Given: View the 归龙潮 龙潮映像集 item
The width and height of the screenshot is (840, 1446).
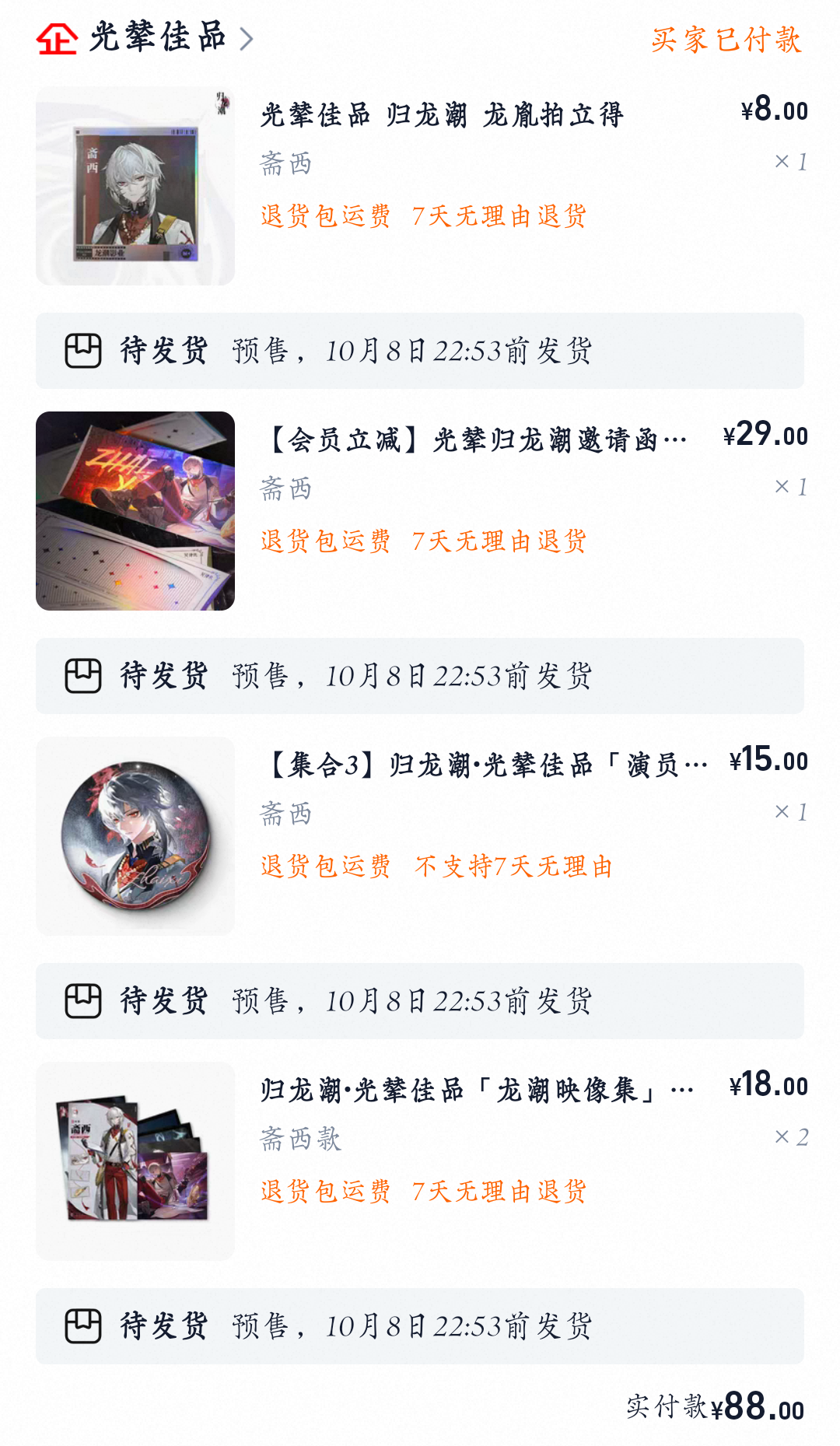Looking at the screenshot, I should pyautogui.click(x=476, y=1091).
